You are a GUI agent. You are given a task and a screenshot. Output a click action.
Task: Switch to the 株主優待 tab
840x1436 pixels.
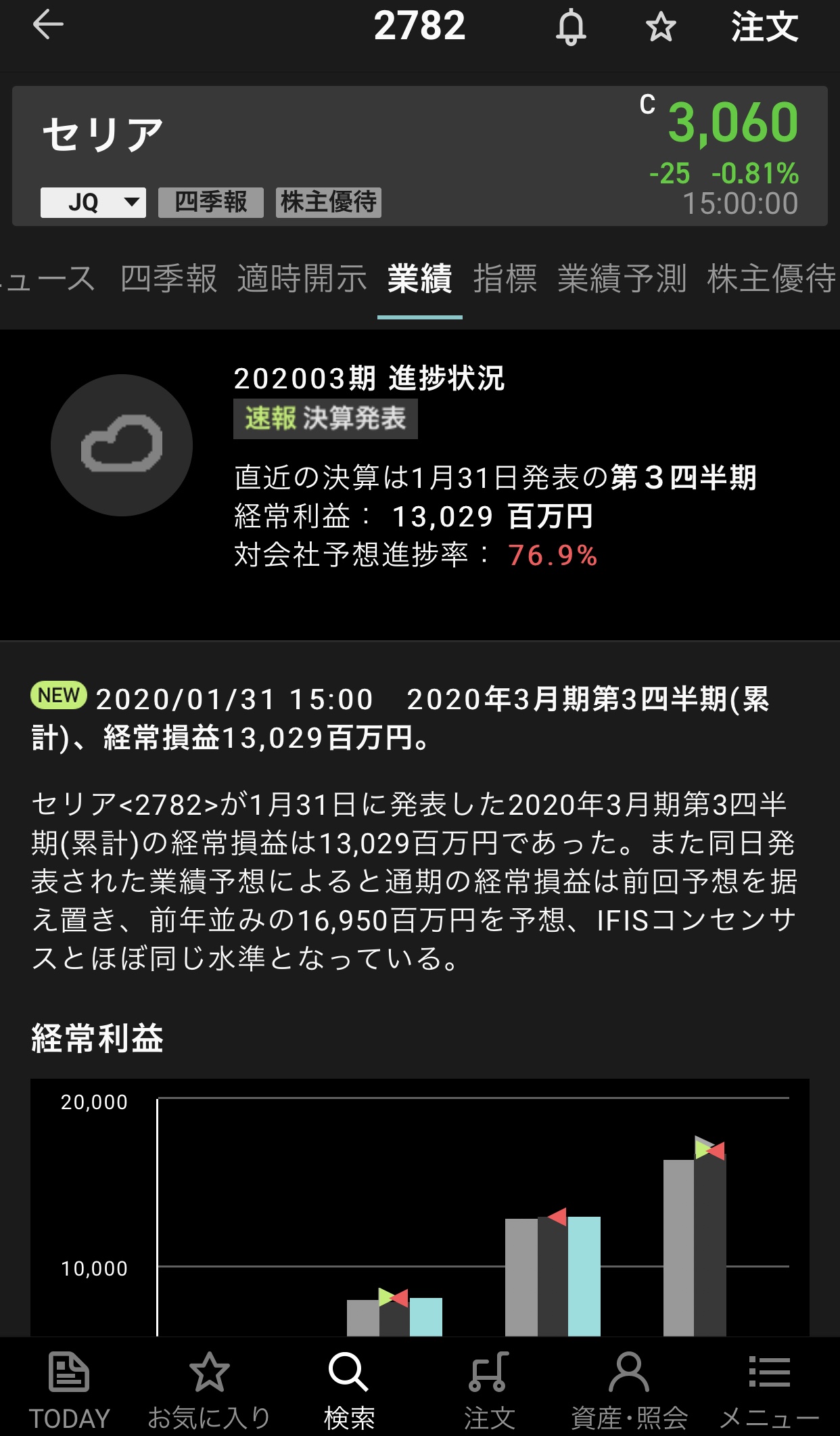coord(771,279)
